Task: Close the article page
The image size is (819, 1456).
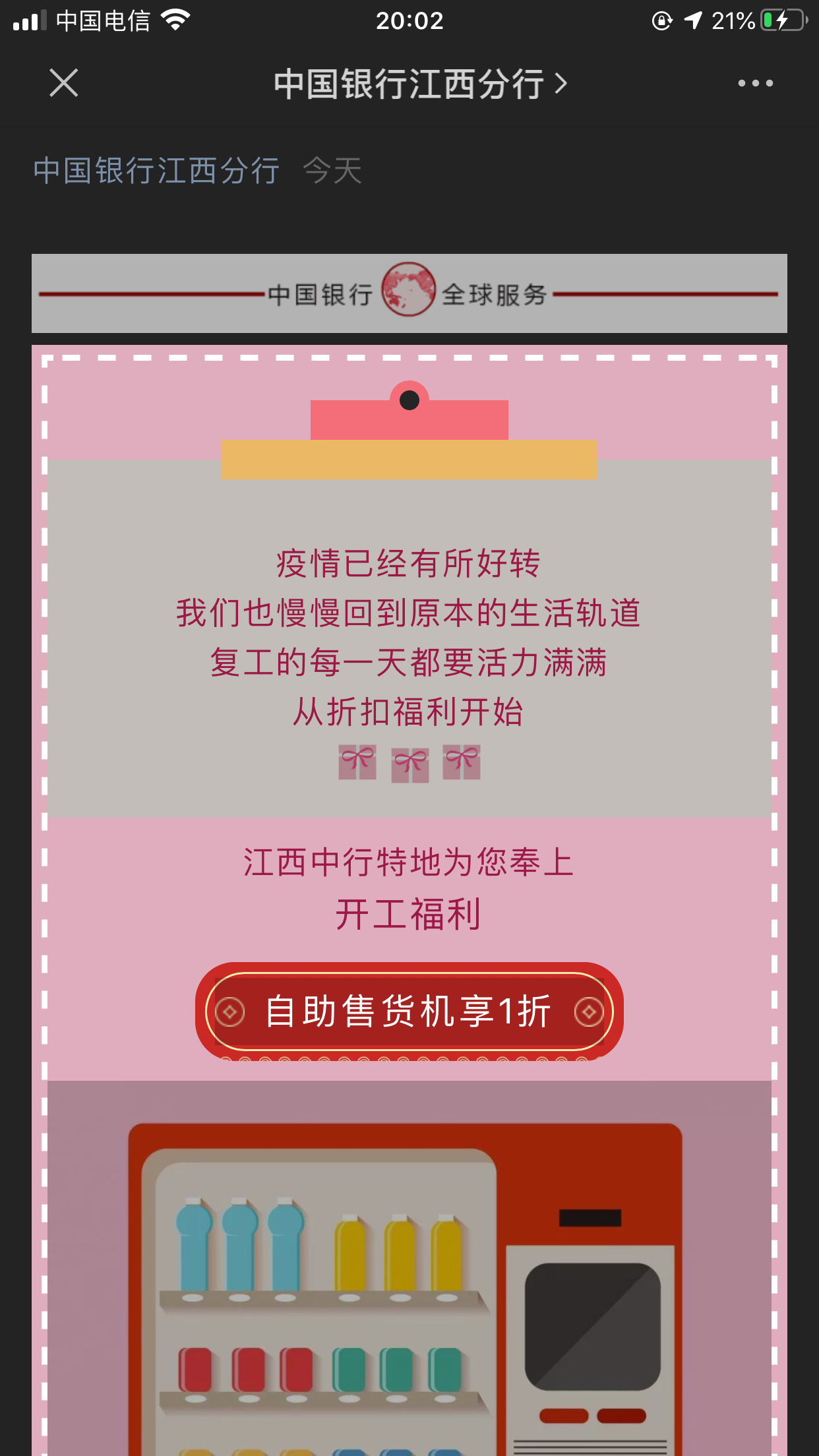Action: (64, 83)
